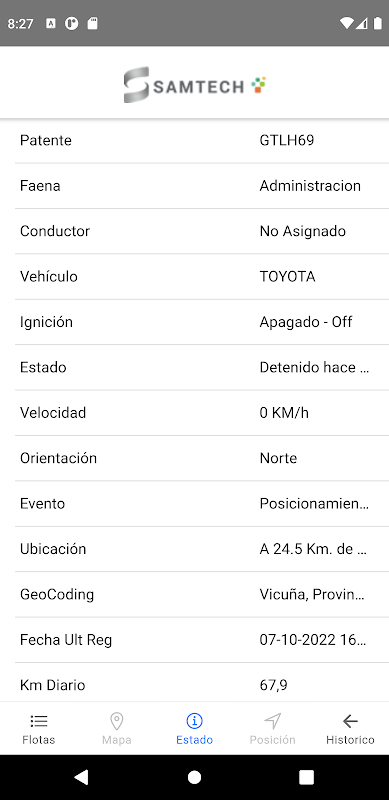Tap the system back button
389x800 pixels.
point(81,777)
